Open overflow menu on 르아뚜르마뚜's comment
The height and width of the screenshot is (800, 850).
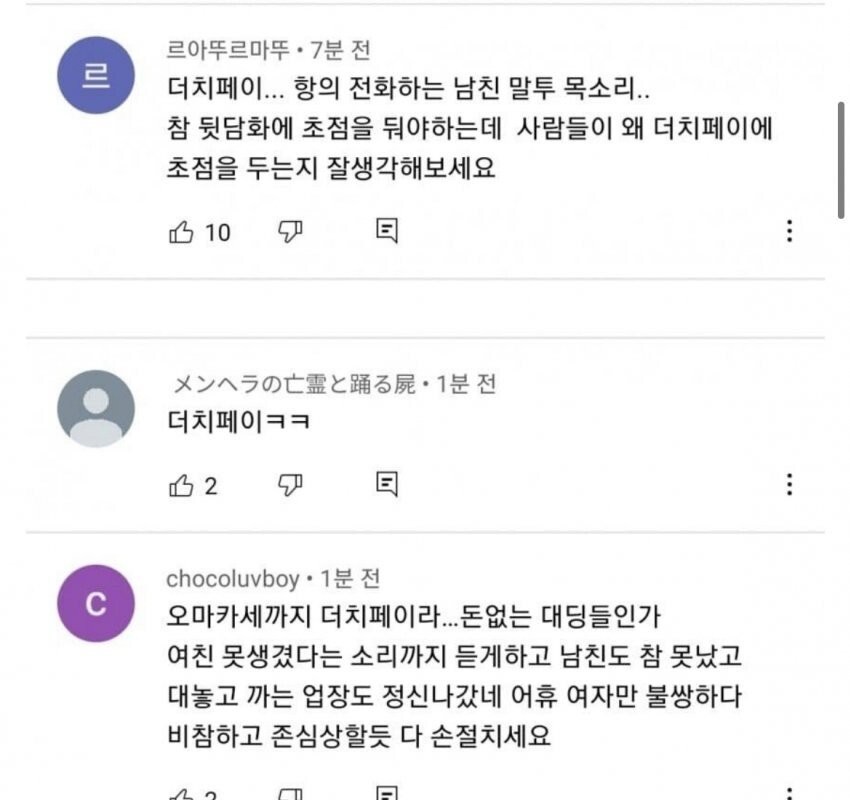click(x=789, y=232)
